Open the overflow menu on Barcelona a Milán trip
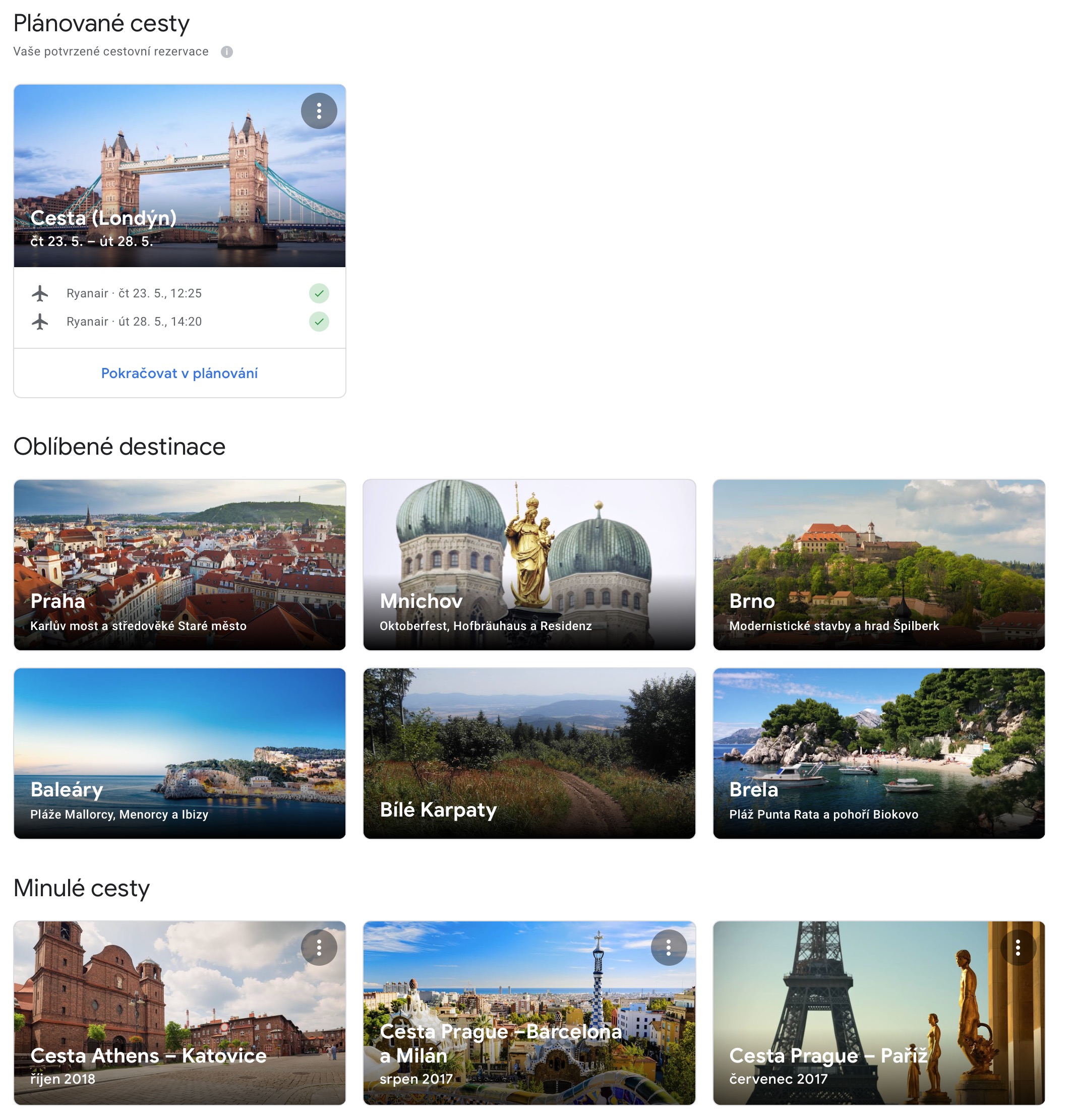The image size is (1073, 1120). click(x=668, y=948)
